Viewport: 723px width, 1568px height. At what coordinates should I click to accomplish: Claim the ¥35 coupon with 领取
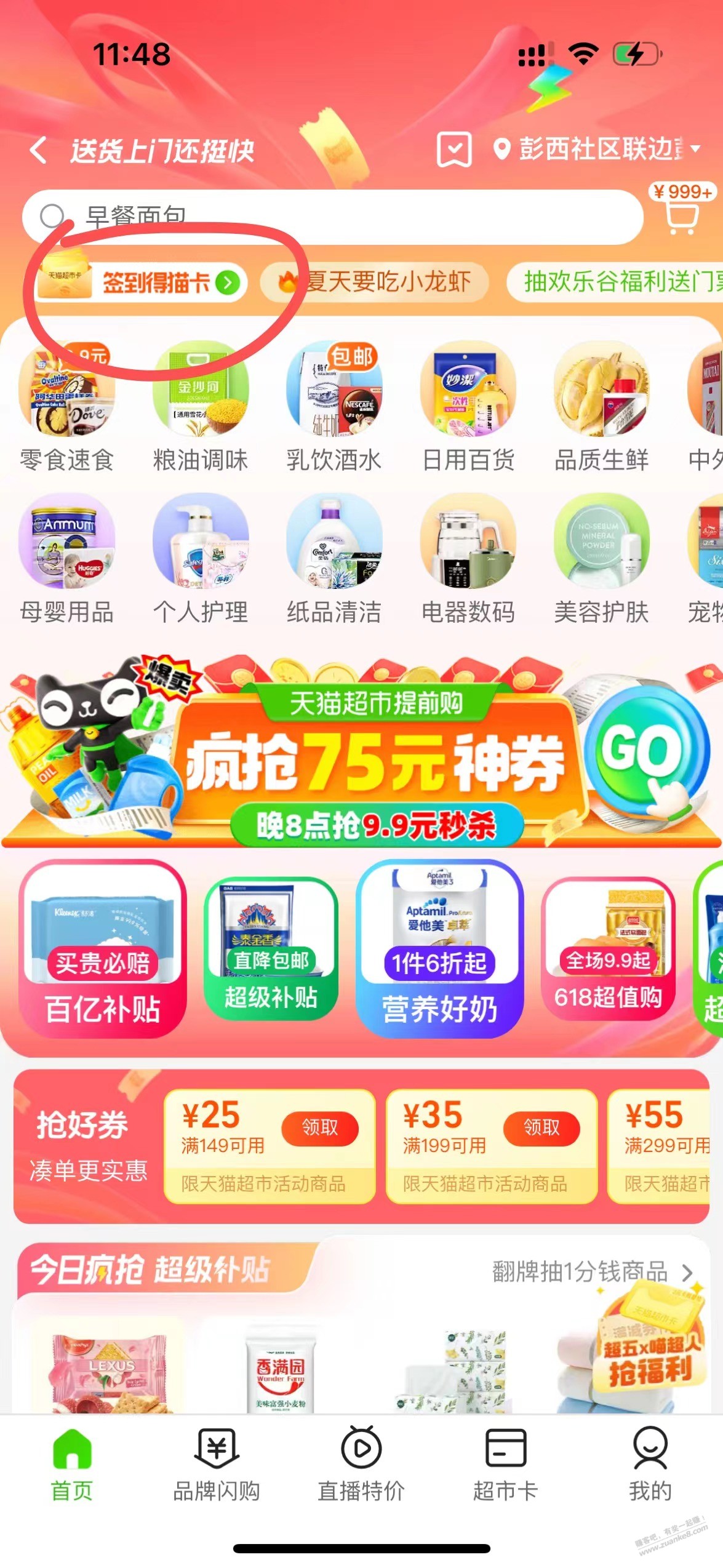pos(541,1127)
